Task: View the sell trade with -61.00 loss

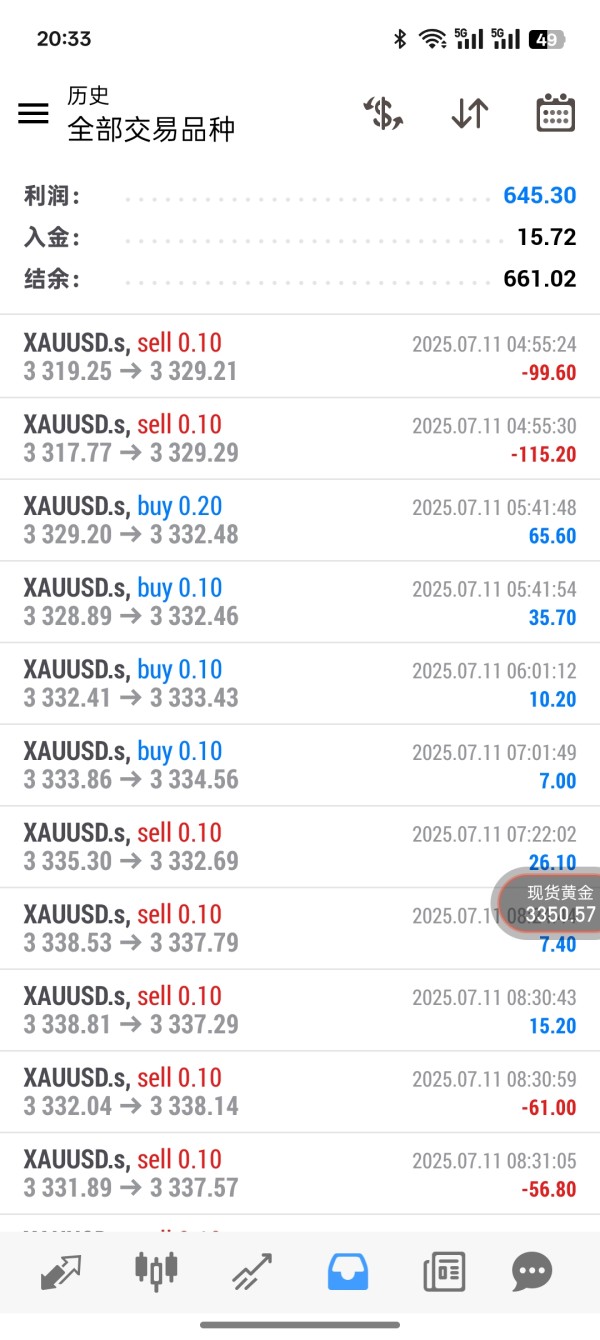Action: point(300,1092)
